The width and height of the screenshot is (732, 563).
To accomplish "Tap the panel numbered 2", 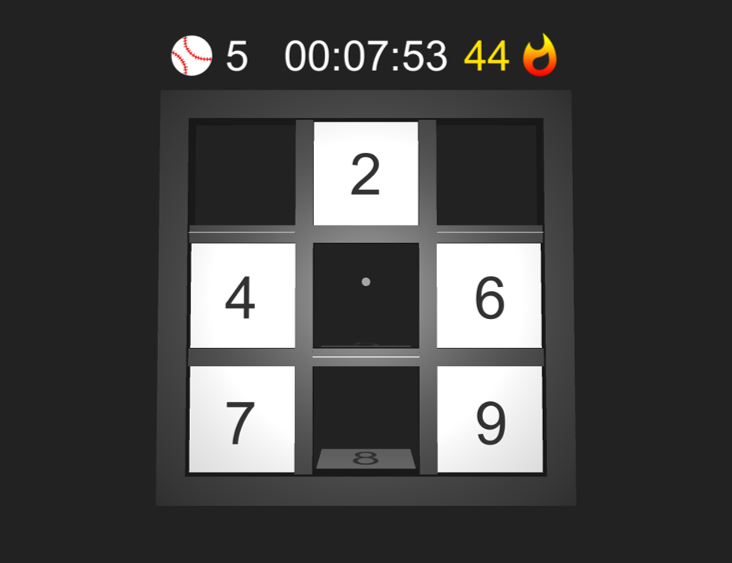I will pos(365,174).
